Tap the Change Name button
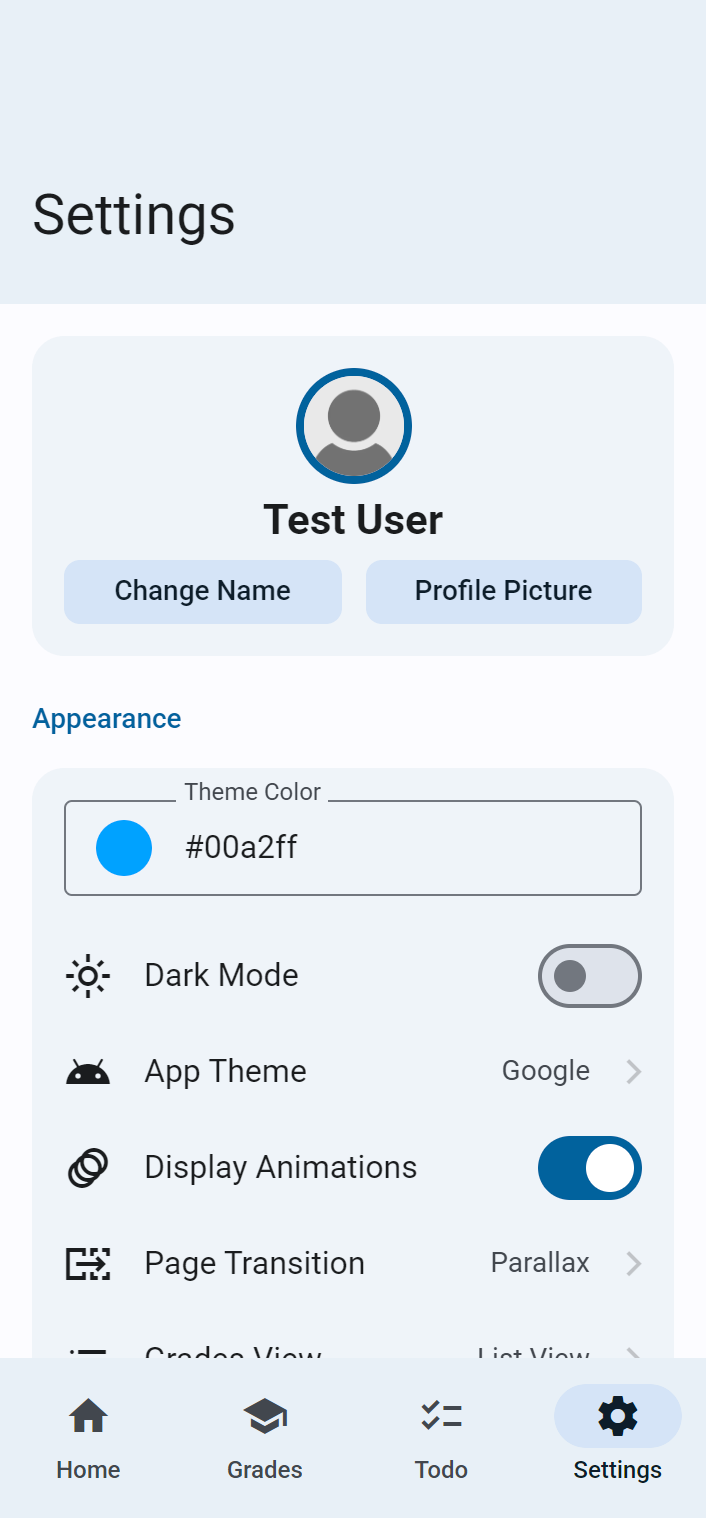This screenshot has width=706, height=1518. [x=203, y=591]
